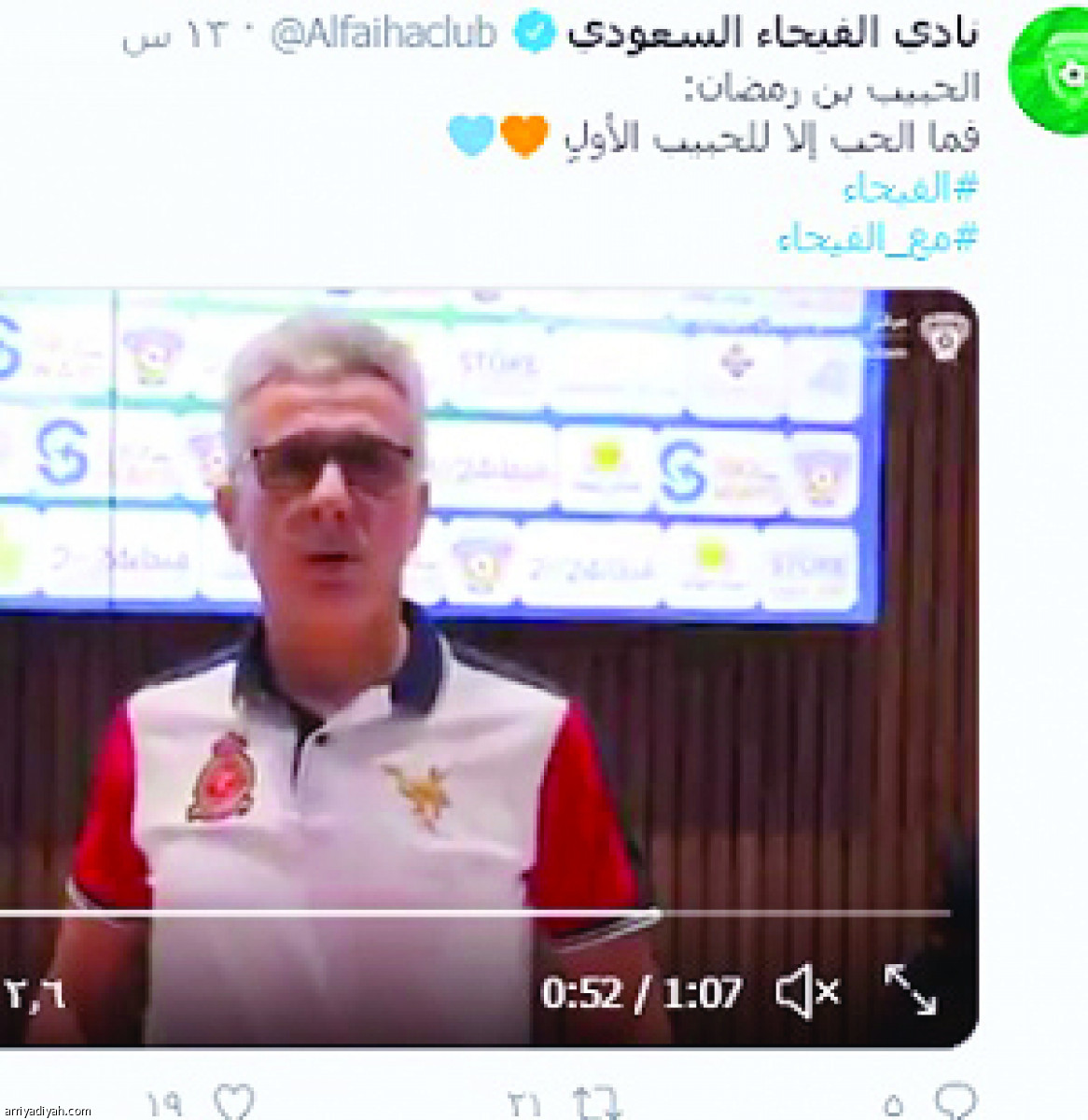Reply to the Alfaiha club tweet

coord(955,1101)
